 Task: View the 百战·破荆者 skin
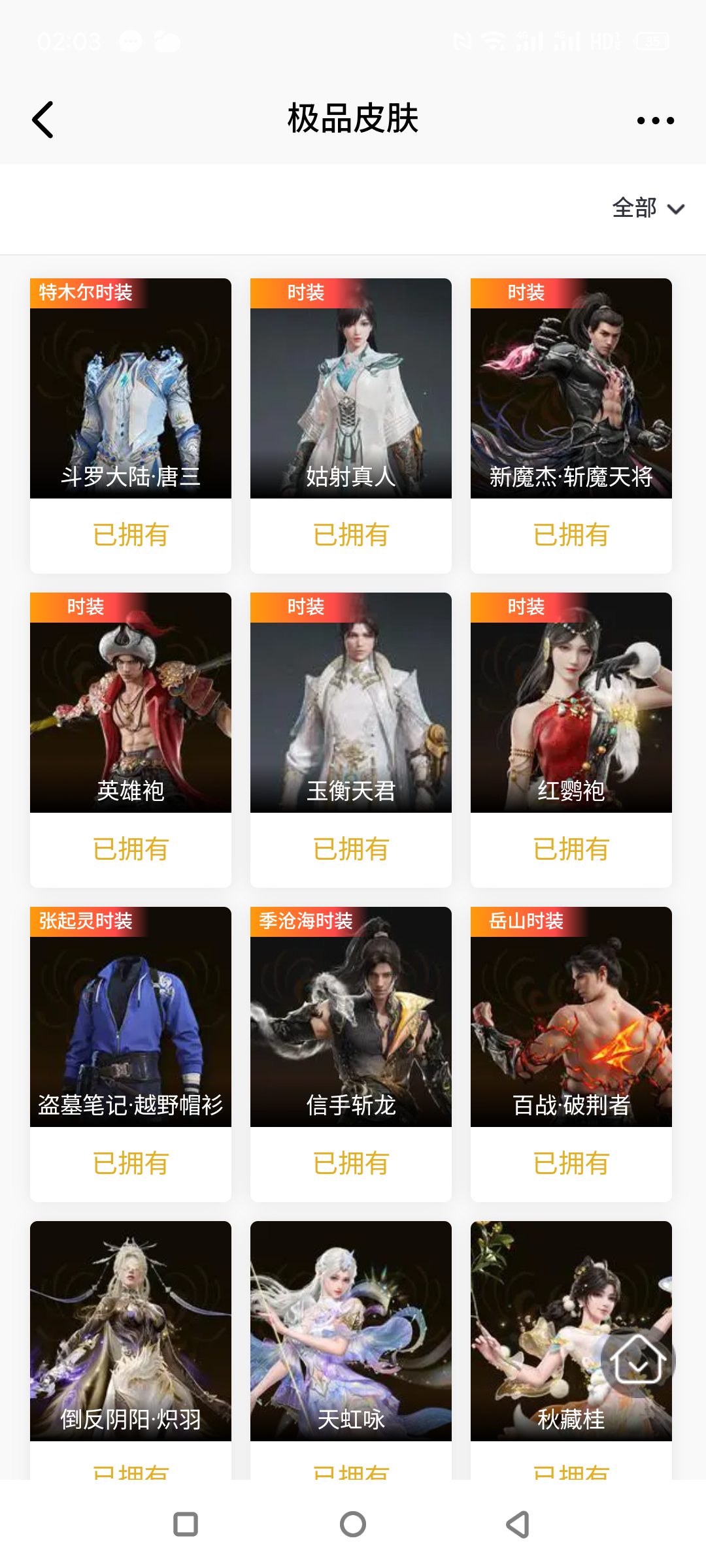tap(571, 1017)
